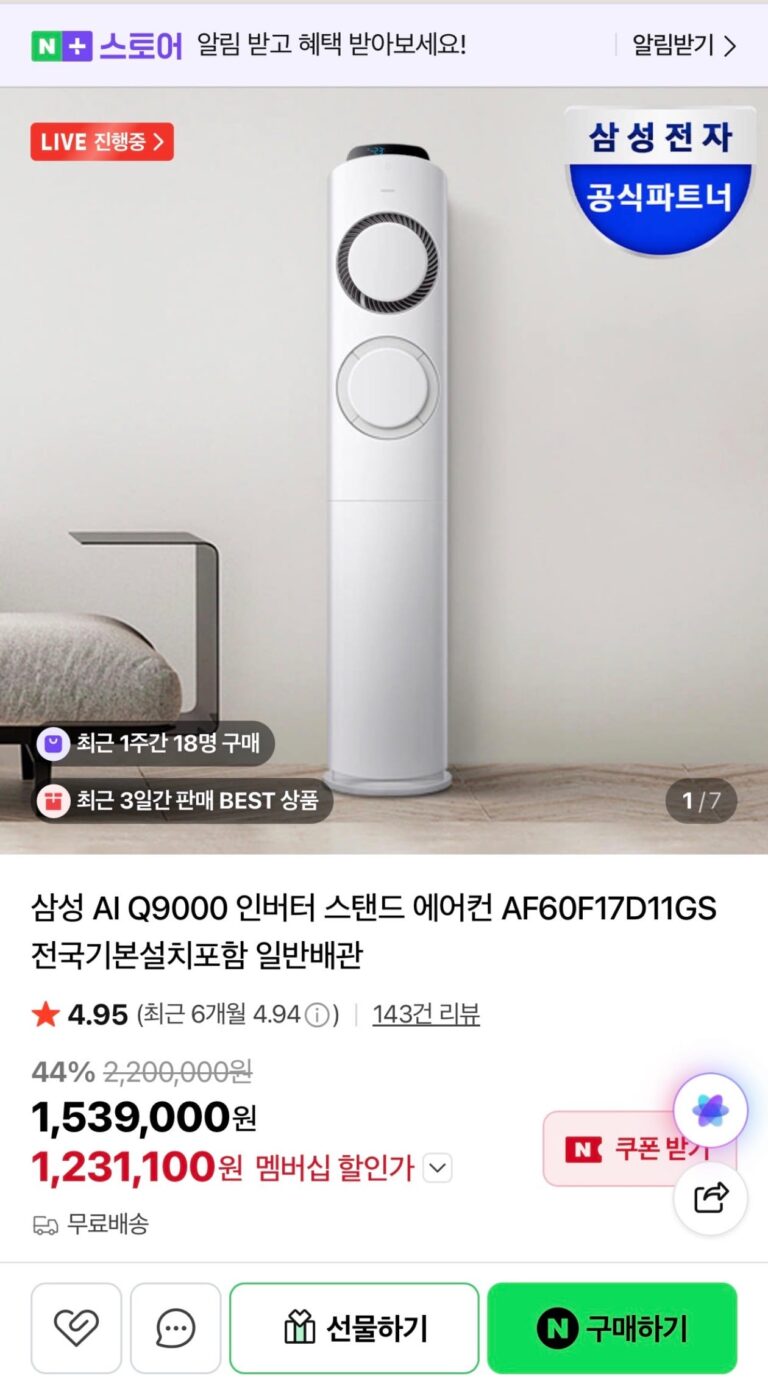Open the 143건 리뷰 reviews link
The width and height of the screenshot is (768, 1382).
(426, 1015)
